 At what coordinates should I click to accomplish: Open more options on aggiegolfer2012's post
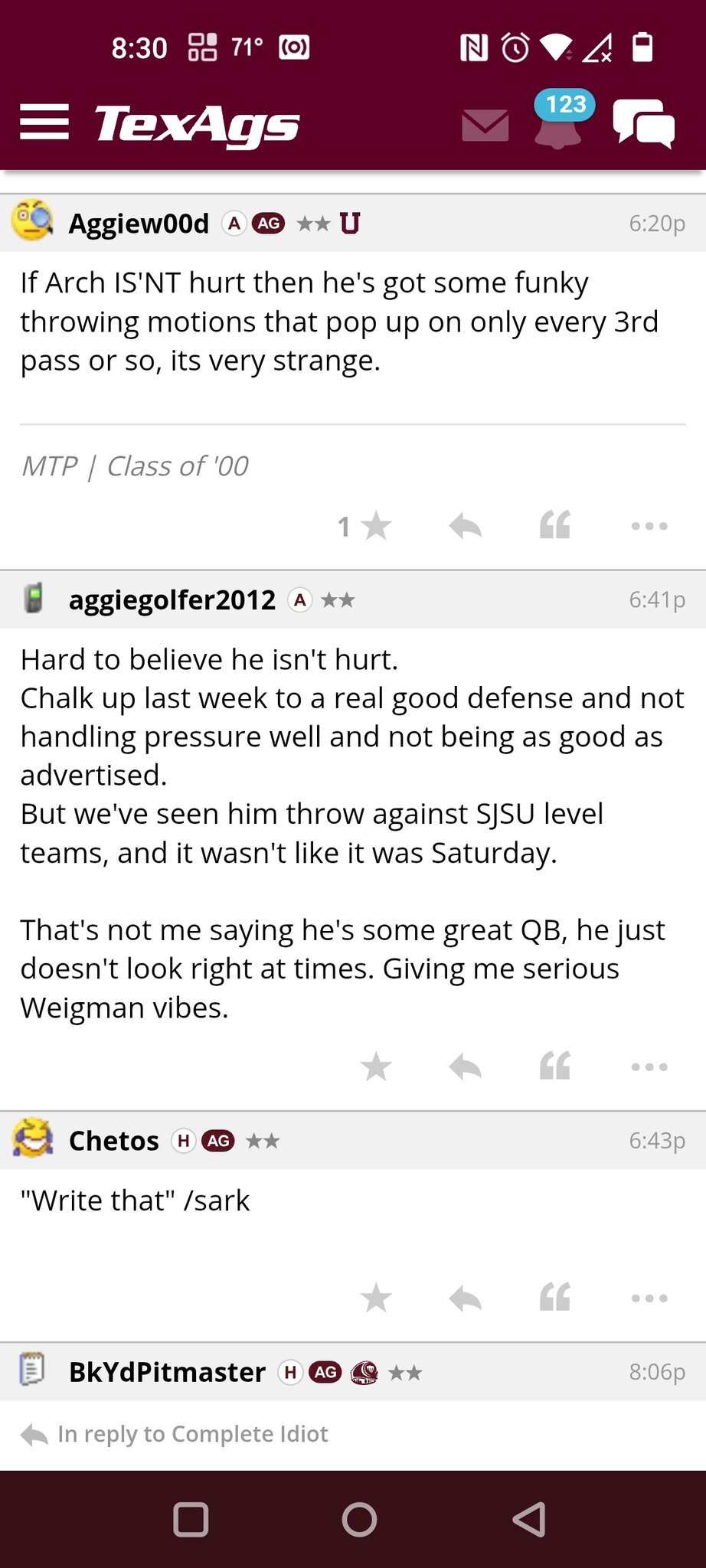coord(649,1067)
